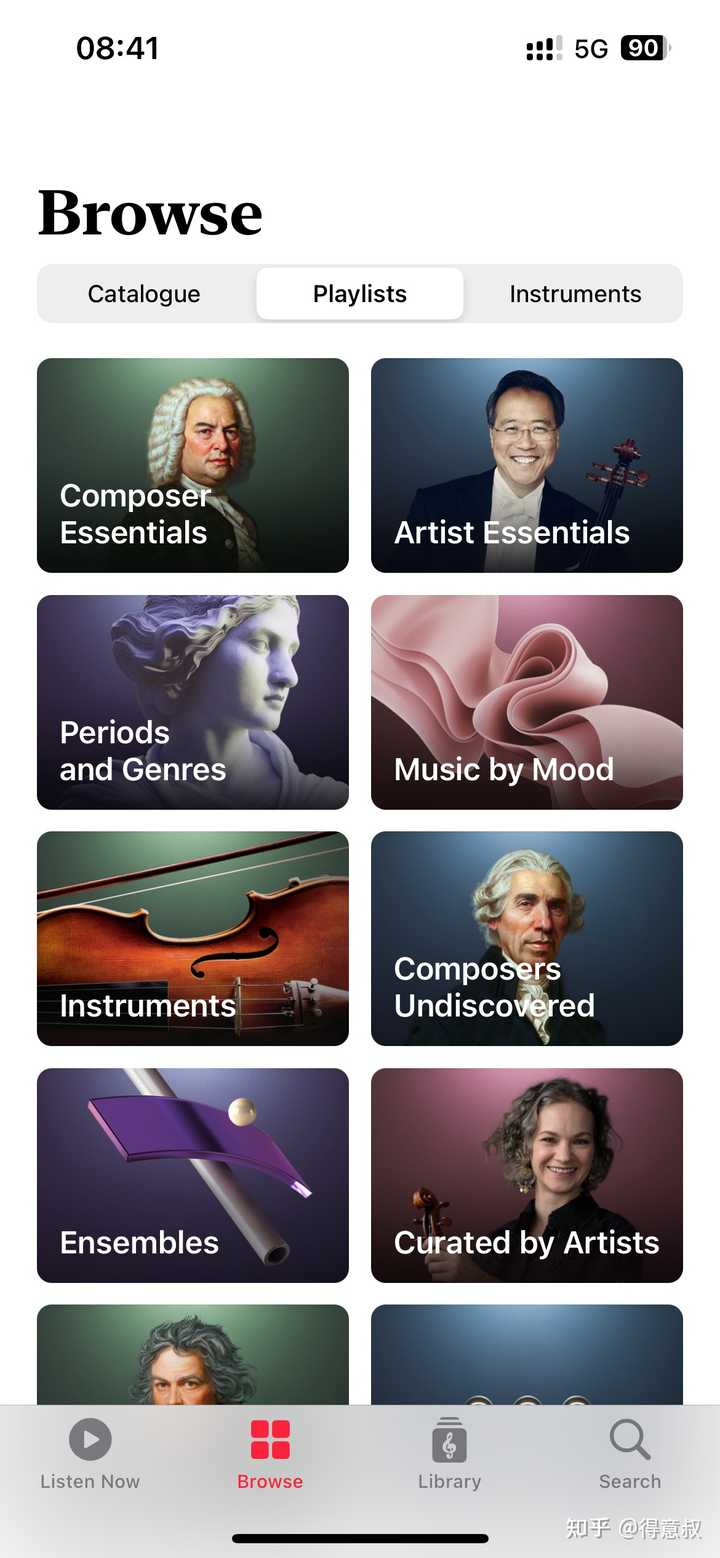This screenshot has width=720, height=1558.
Task: Switch to the Catalogue segment
Action: coord(144,294)
